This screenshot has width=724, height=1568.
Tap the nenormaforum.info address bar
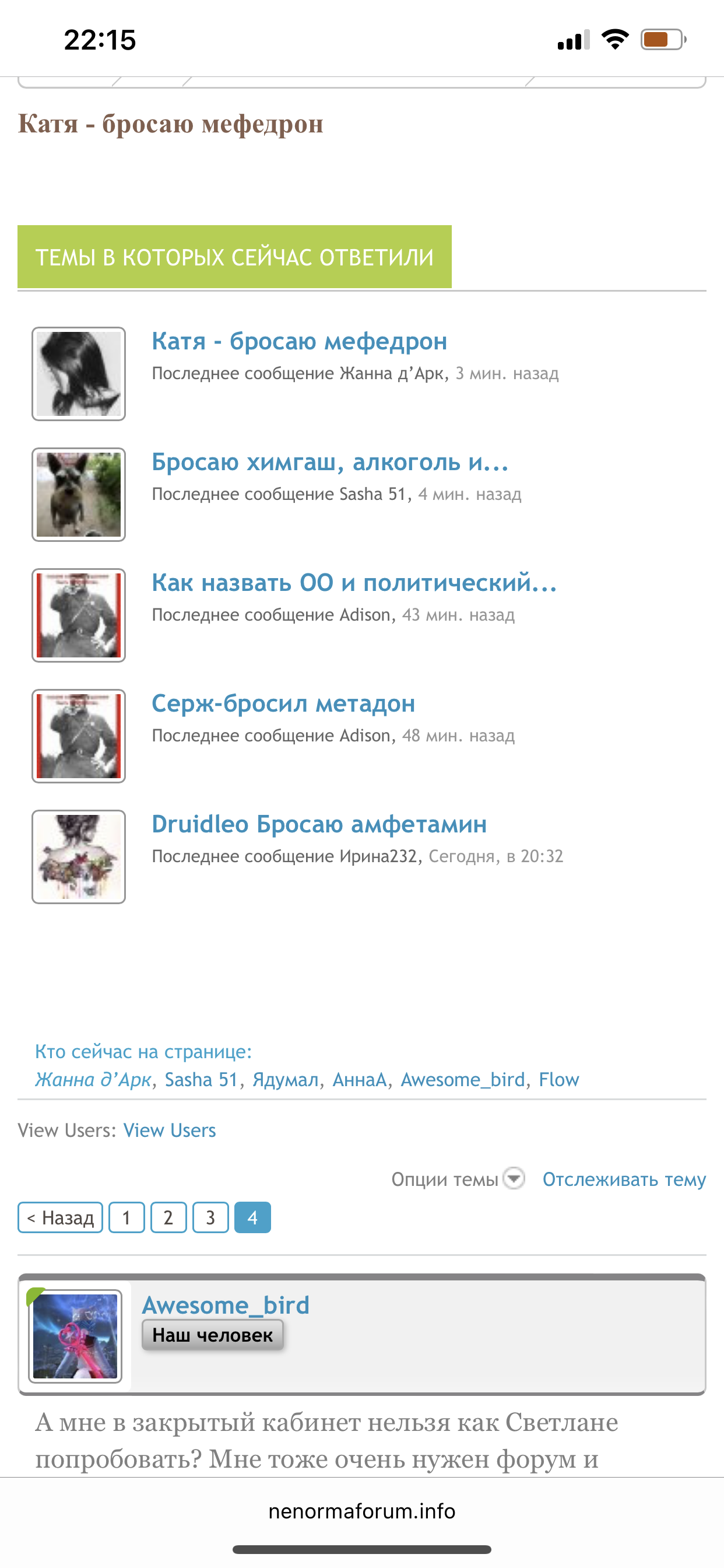pyautogui.click(x=362, y=1511)
